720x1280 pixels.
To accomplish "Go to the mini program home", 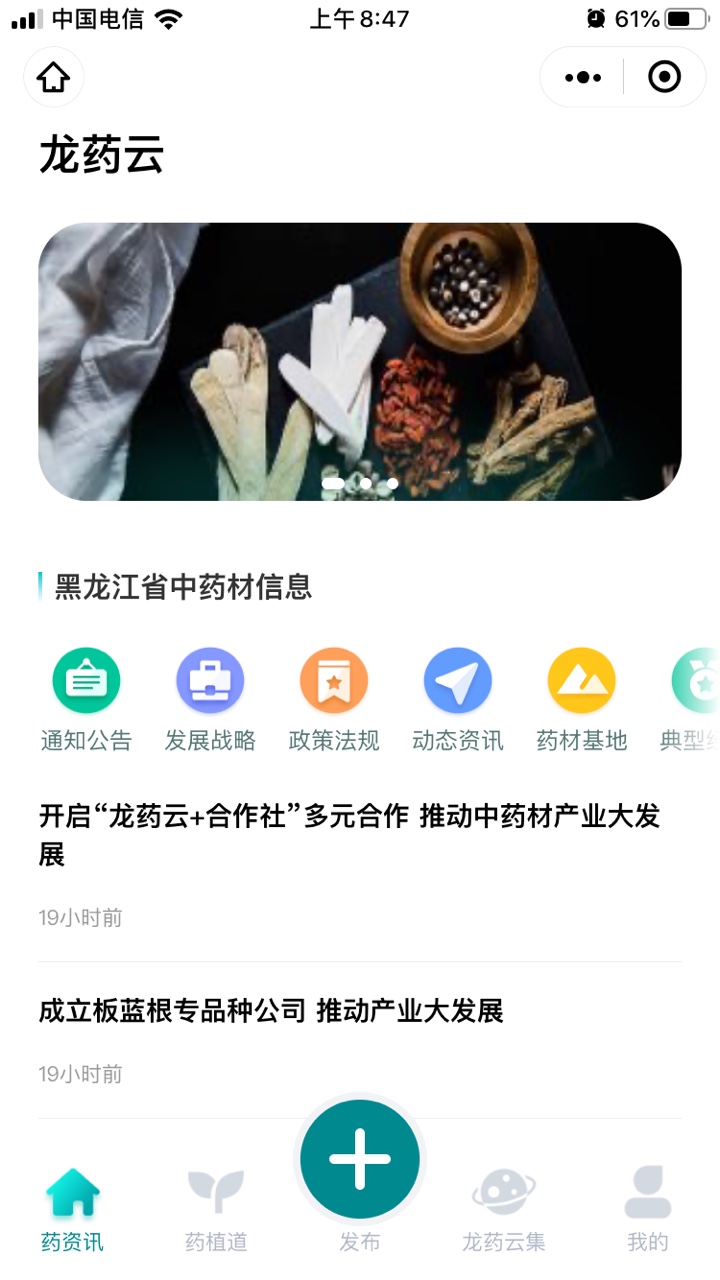I will [x=53, y=77].
